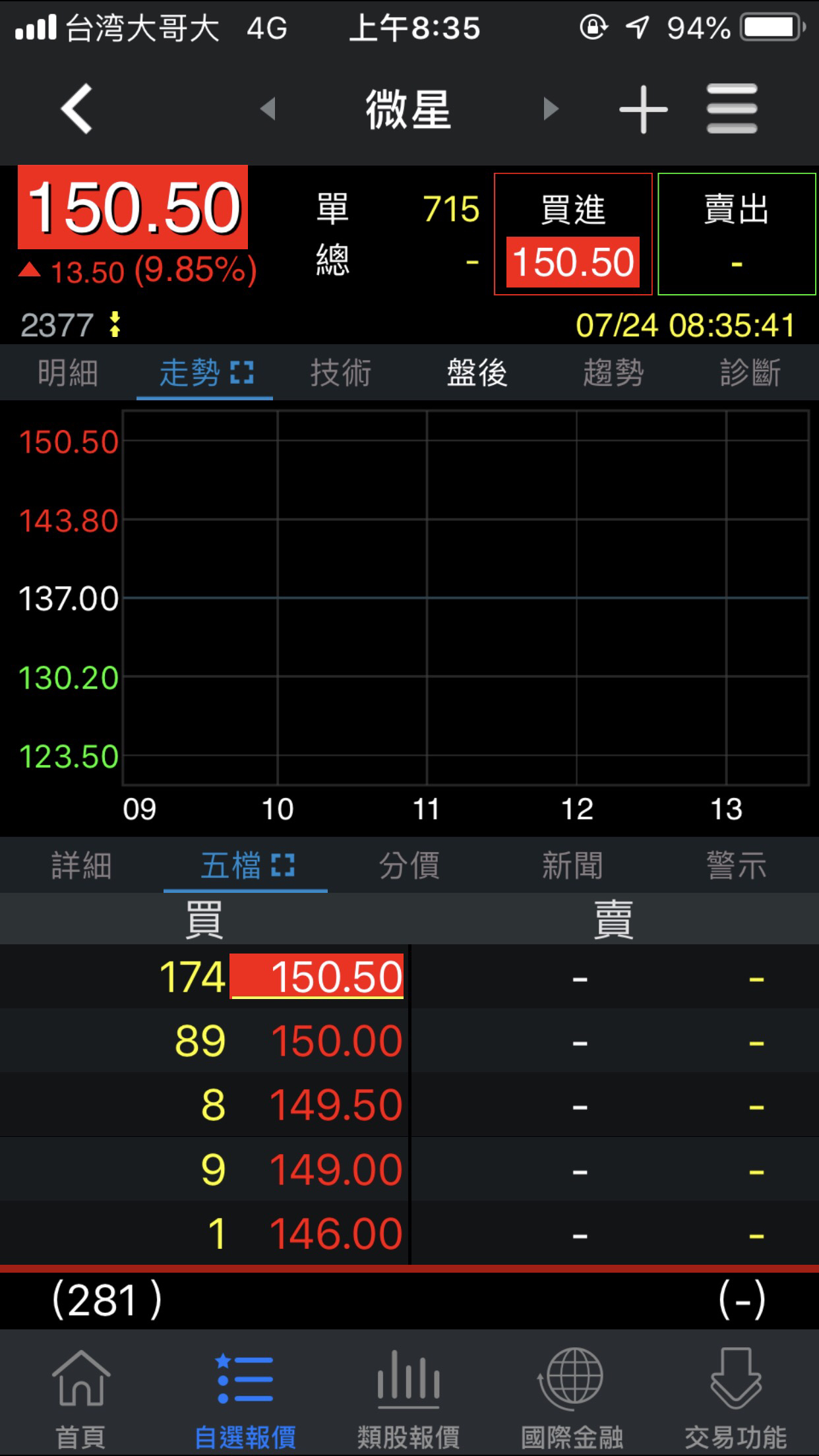Open the hamburger menu
The height and width of the screenshot is (1456, 819).
point(732,109)
